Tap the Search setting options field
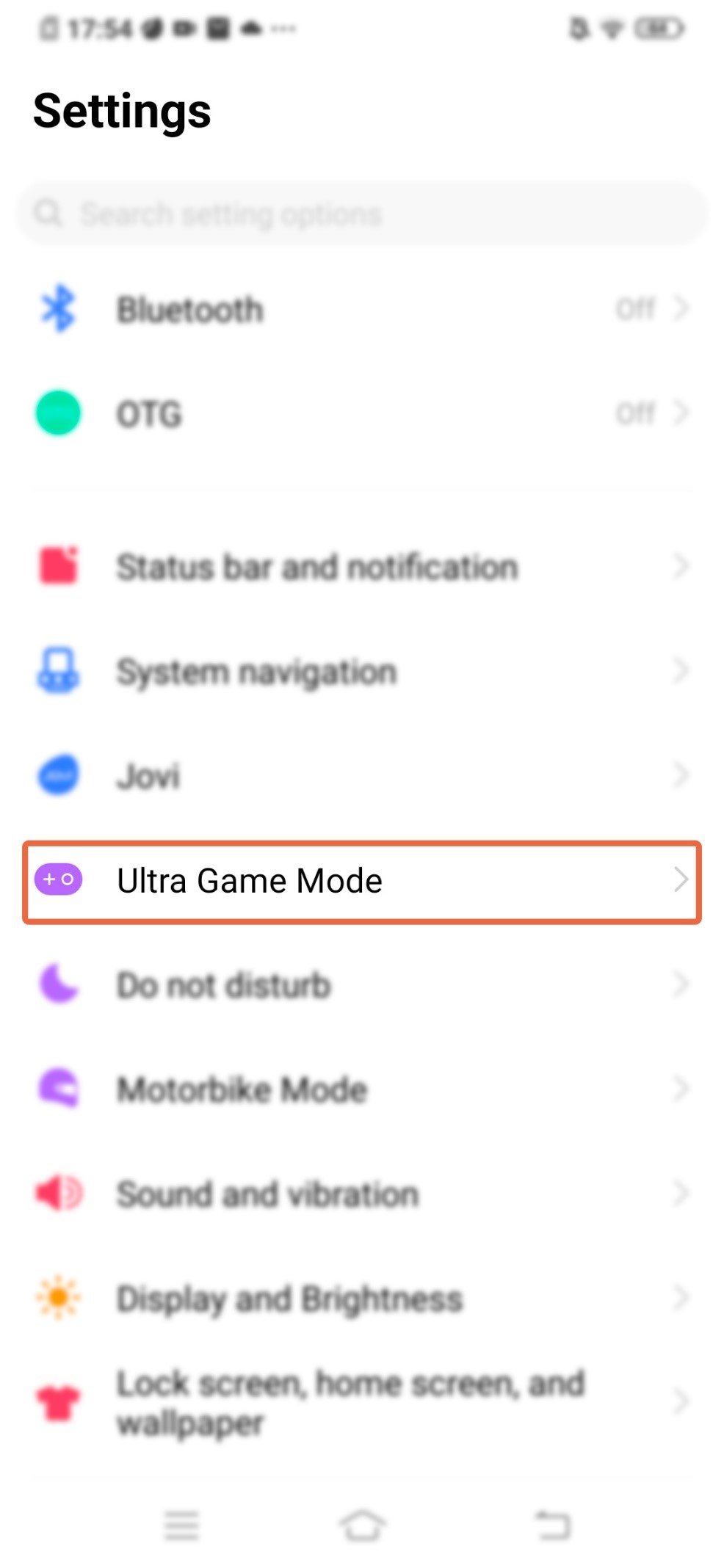 362,214
